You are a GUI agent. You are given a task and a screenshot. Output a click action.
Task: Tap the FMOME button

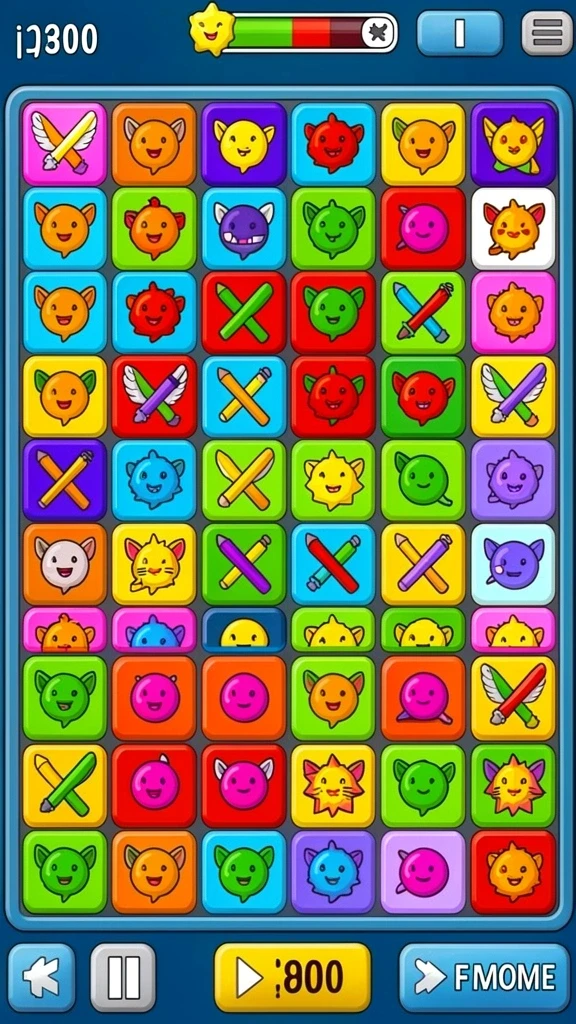[485, 977]
